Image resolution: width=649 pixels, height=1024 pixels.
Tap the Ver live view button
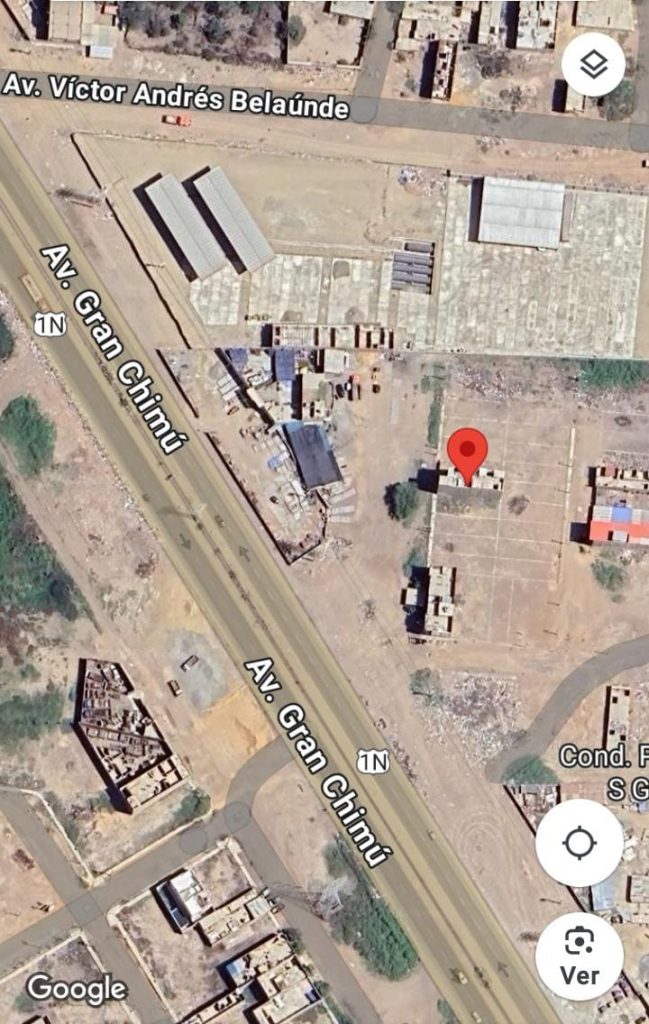click(x=579, y=955)
